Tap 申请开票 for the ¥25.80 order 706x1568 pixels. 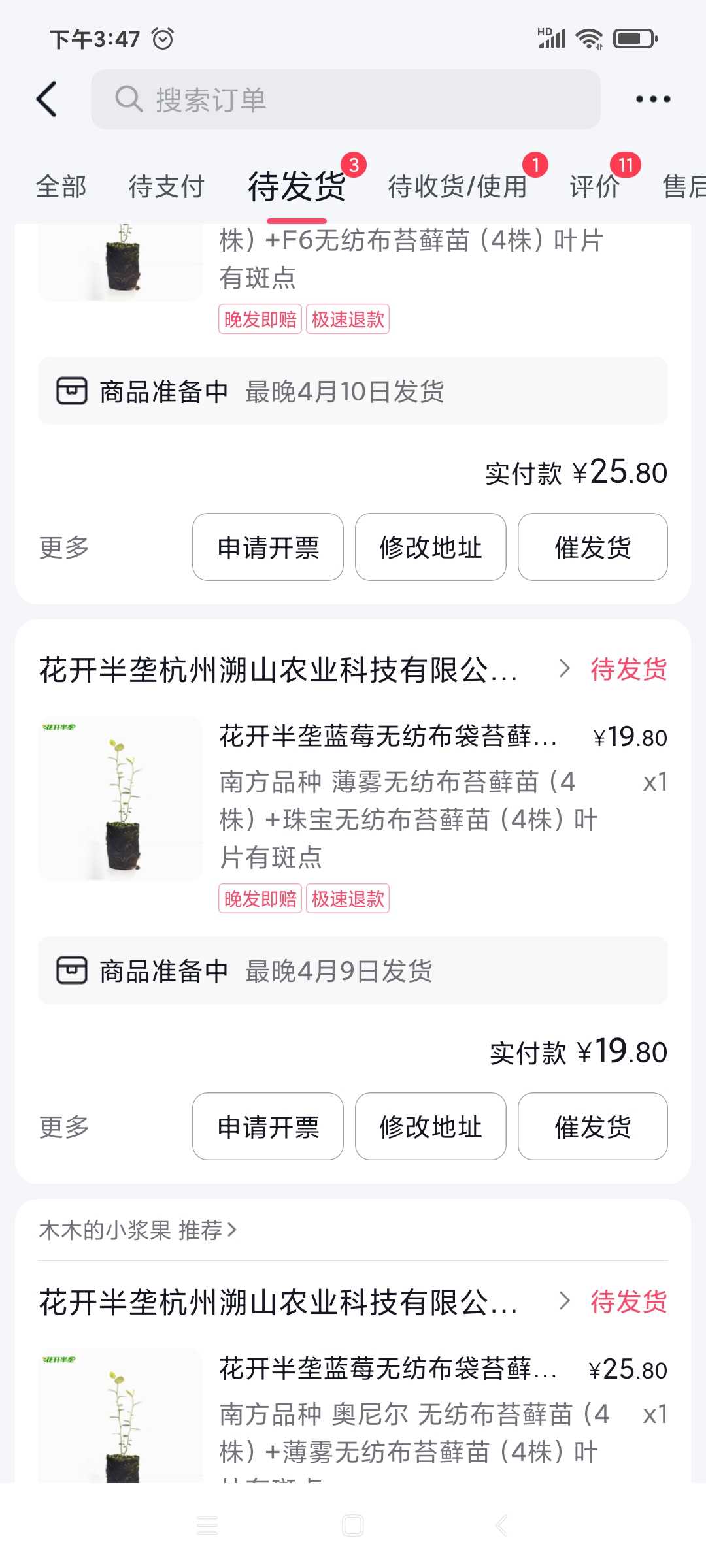click(x=268, y=547)
